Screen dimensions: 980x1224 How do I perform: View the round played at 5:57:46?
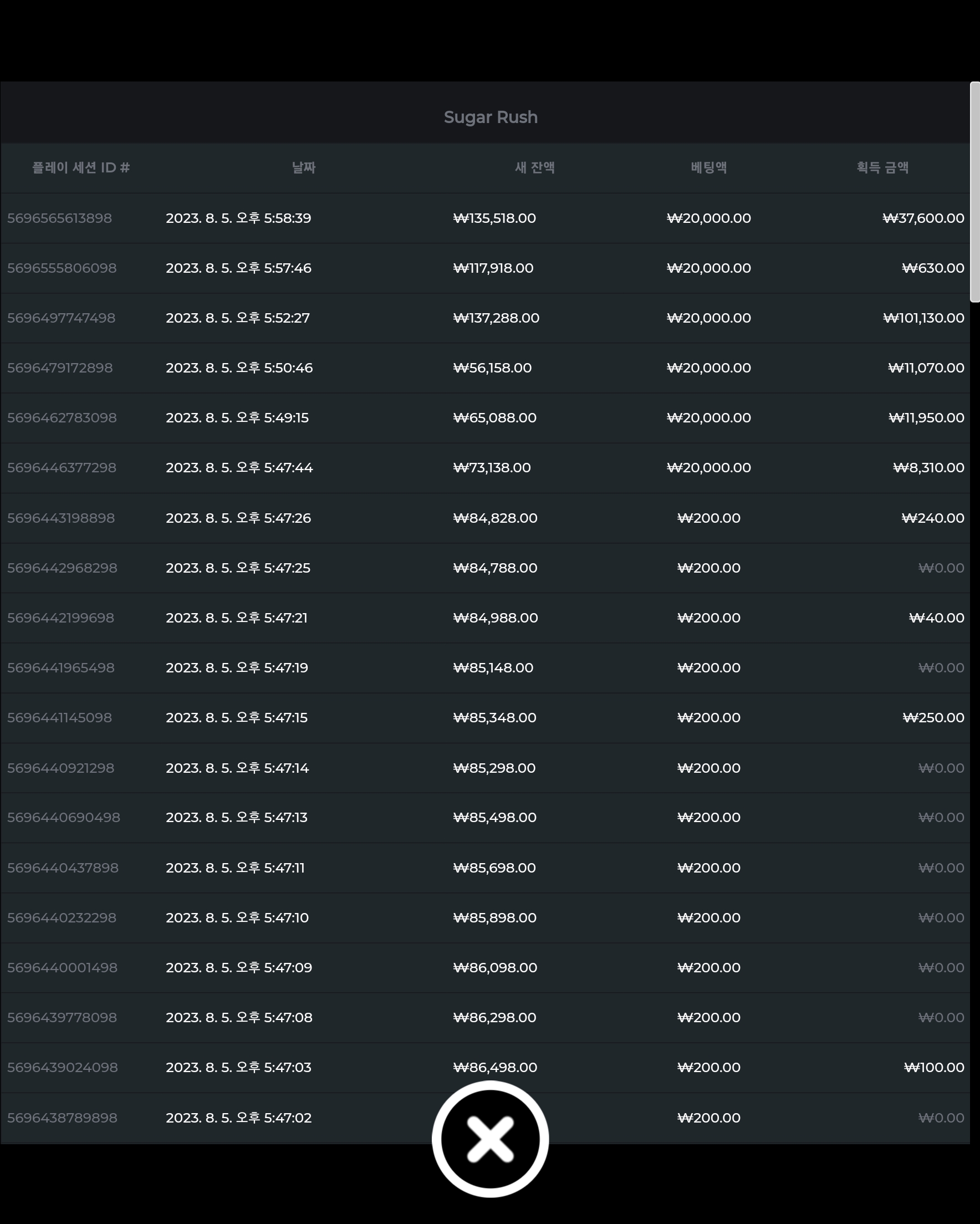point(485,268)
